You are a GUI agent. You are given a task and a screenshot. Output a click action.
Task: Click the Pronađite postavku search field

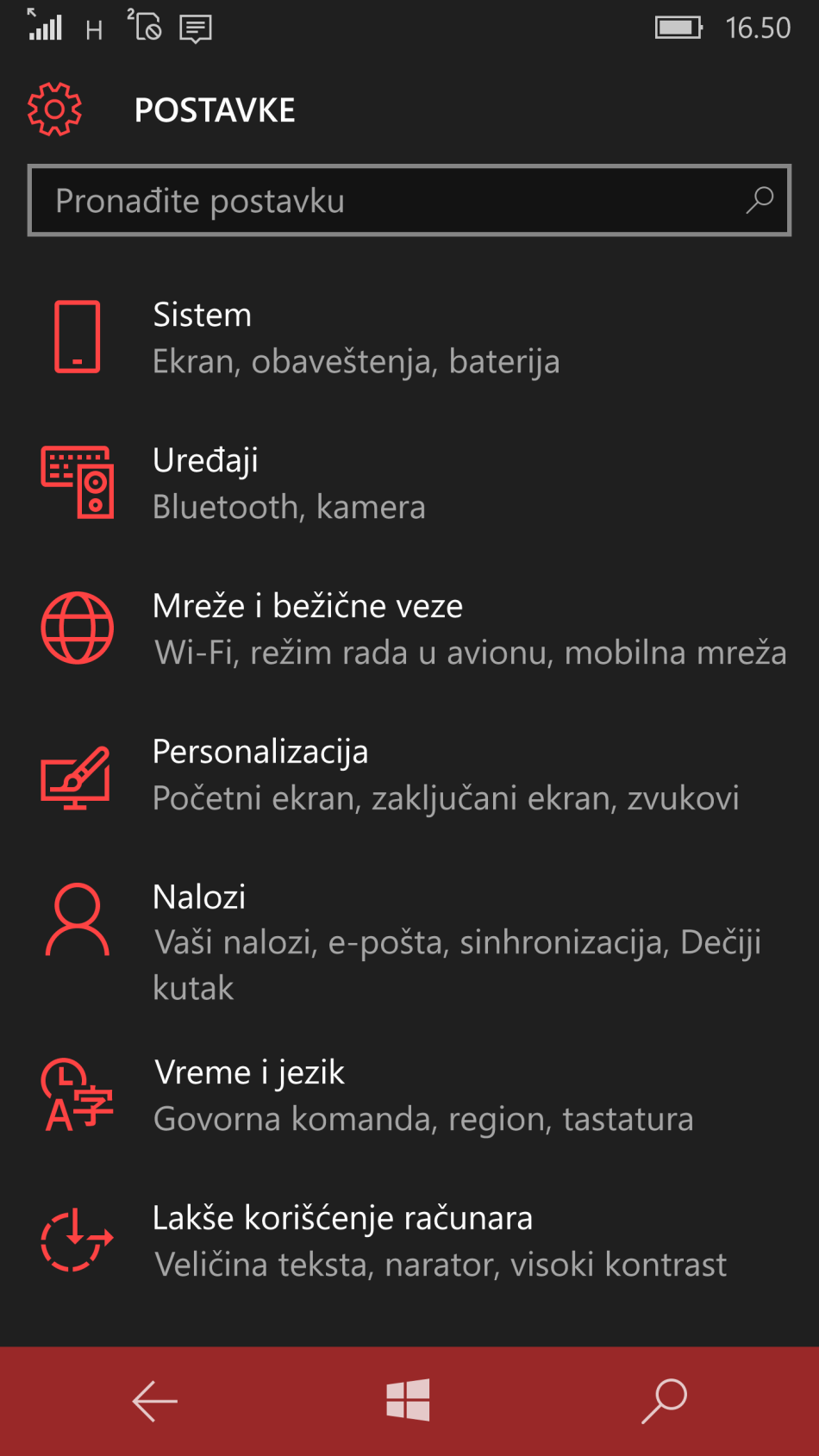click(x=345, y=200)
